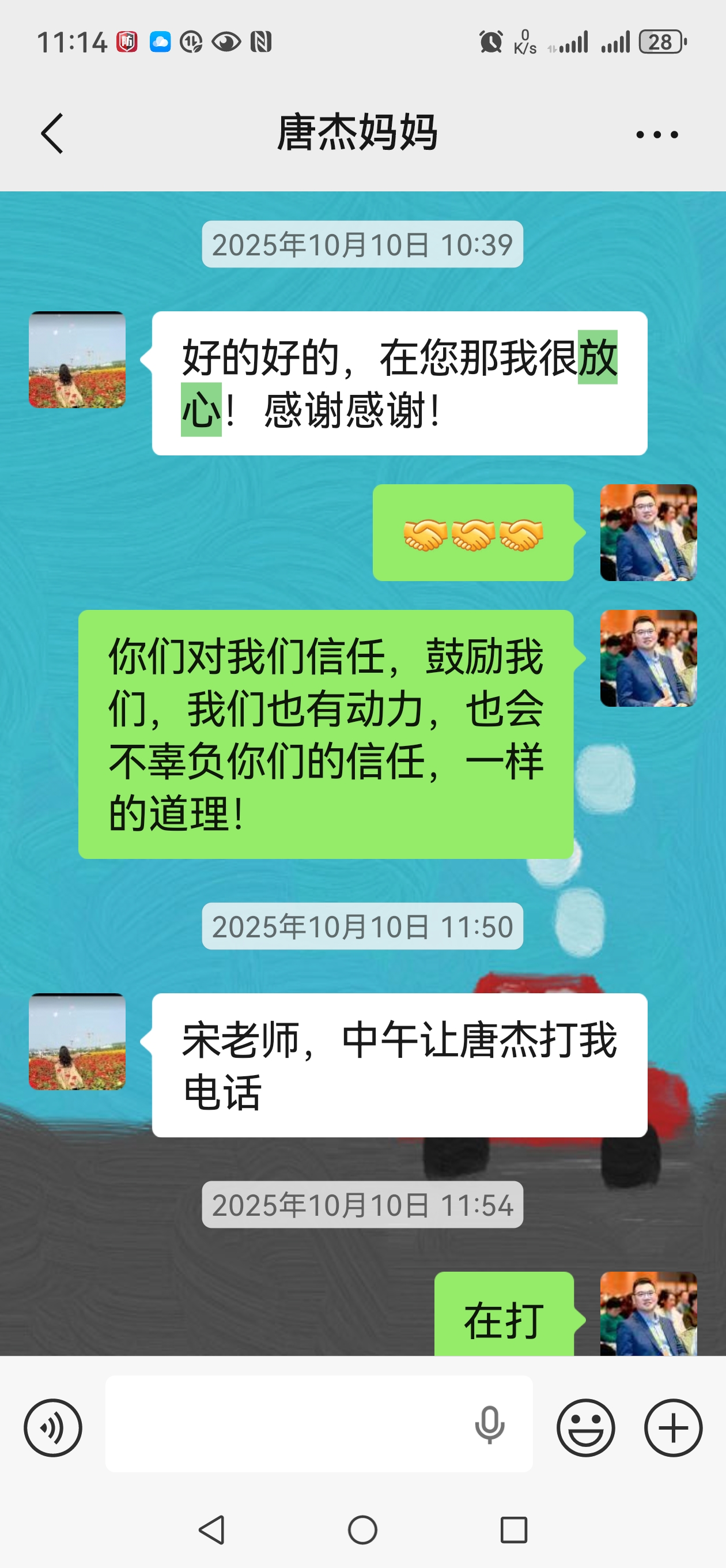Go to the phone home screen

pos(362,1529)
